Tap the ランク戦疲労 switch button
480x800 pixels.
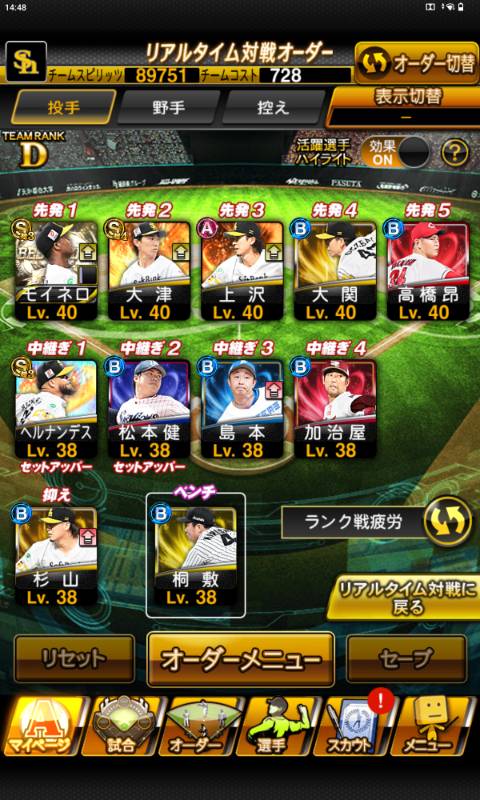[x=448, y=522]
